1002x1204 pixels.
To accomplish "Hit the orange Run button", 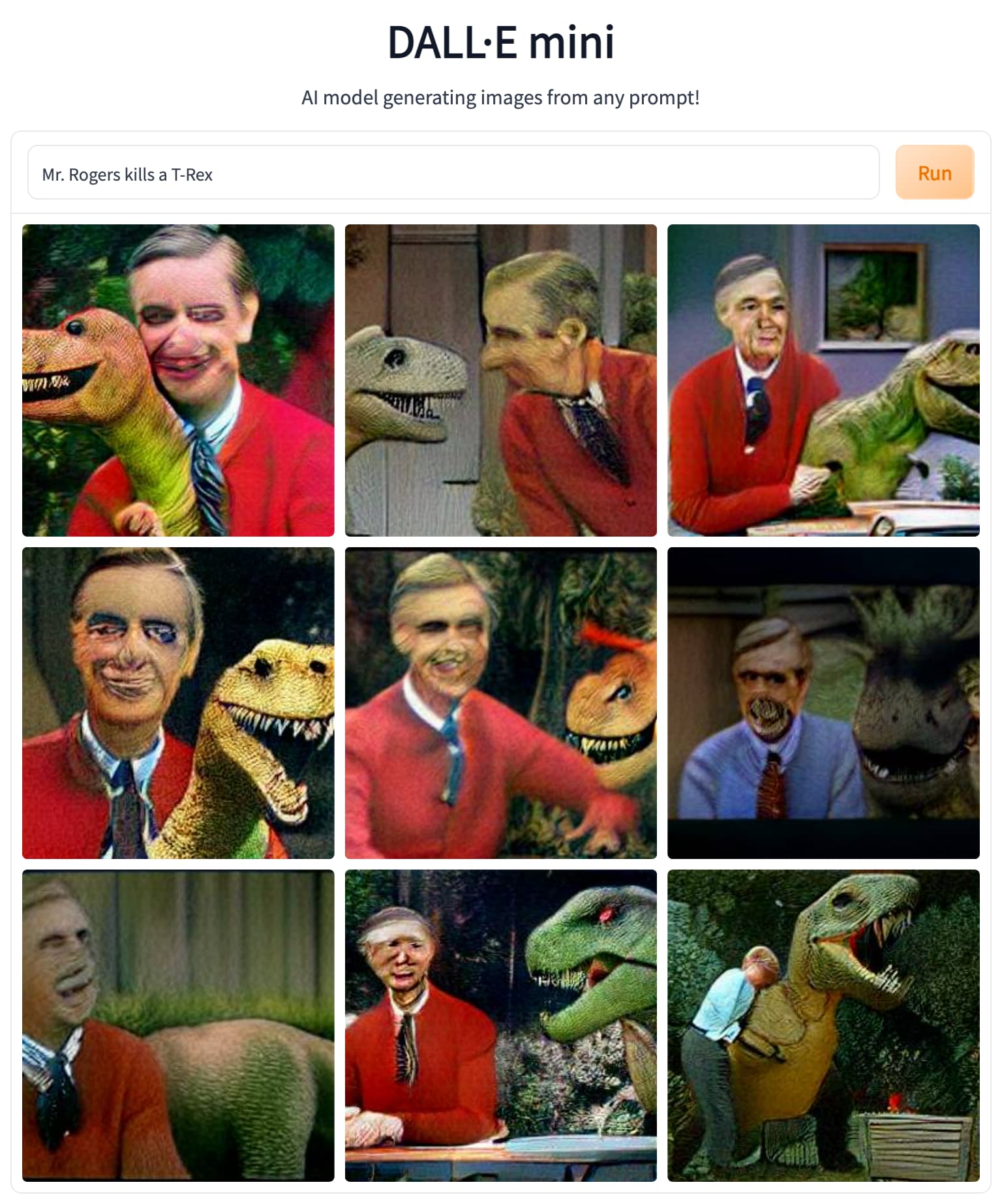I will point(934,173).
